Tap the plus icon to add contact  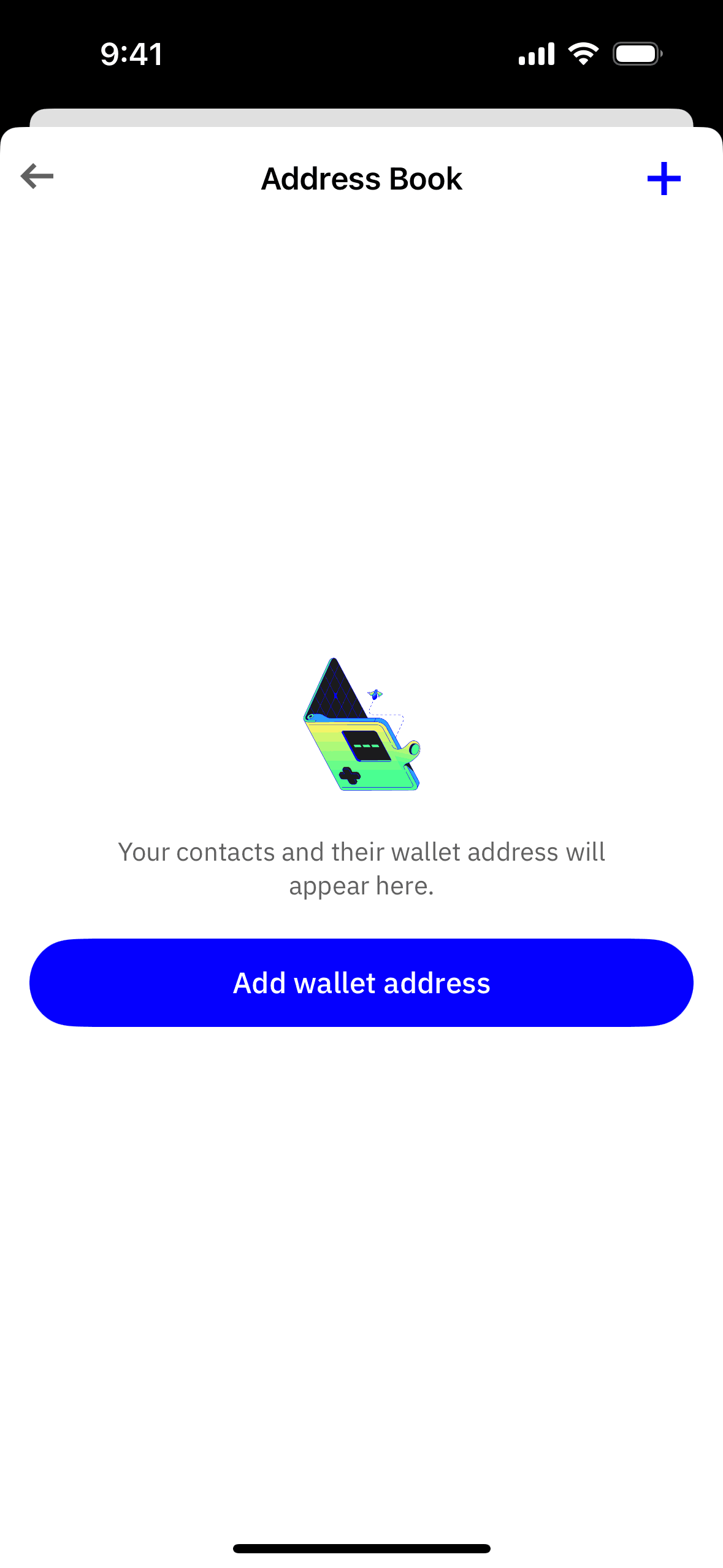tap(664, 179)
